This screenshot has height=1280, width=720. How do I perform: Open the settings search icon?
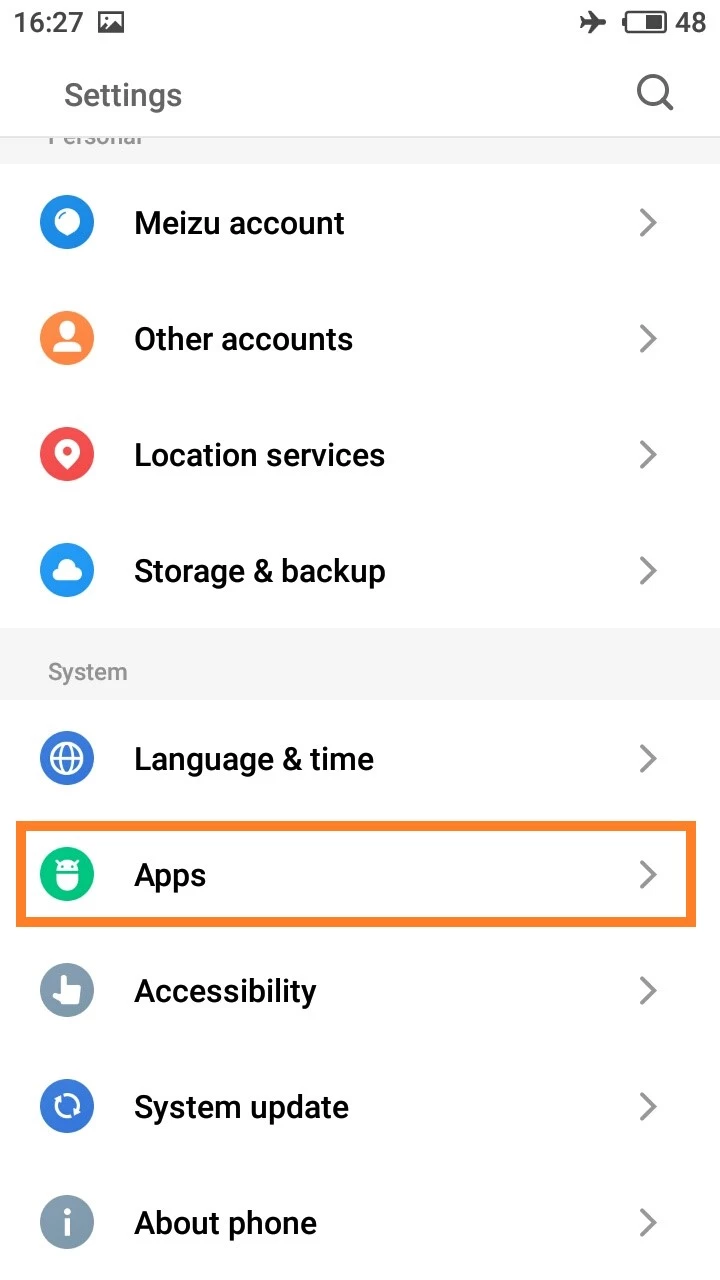point(655,94)
